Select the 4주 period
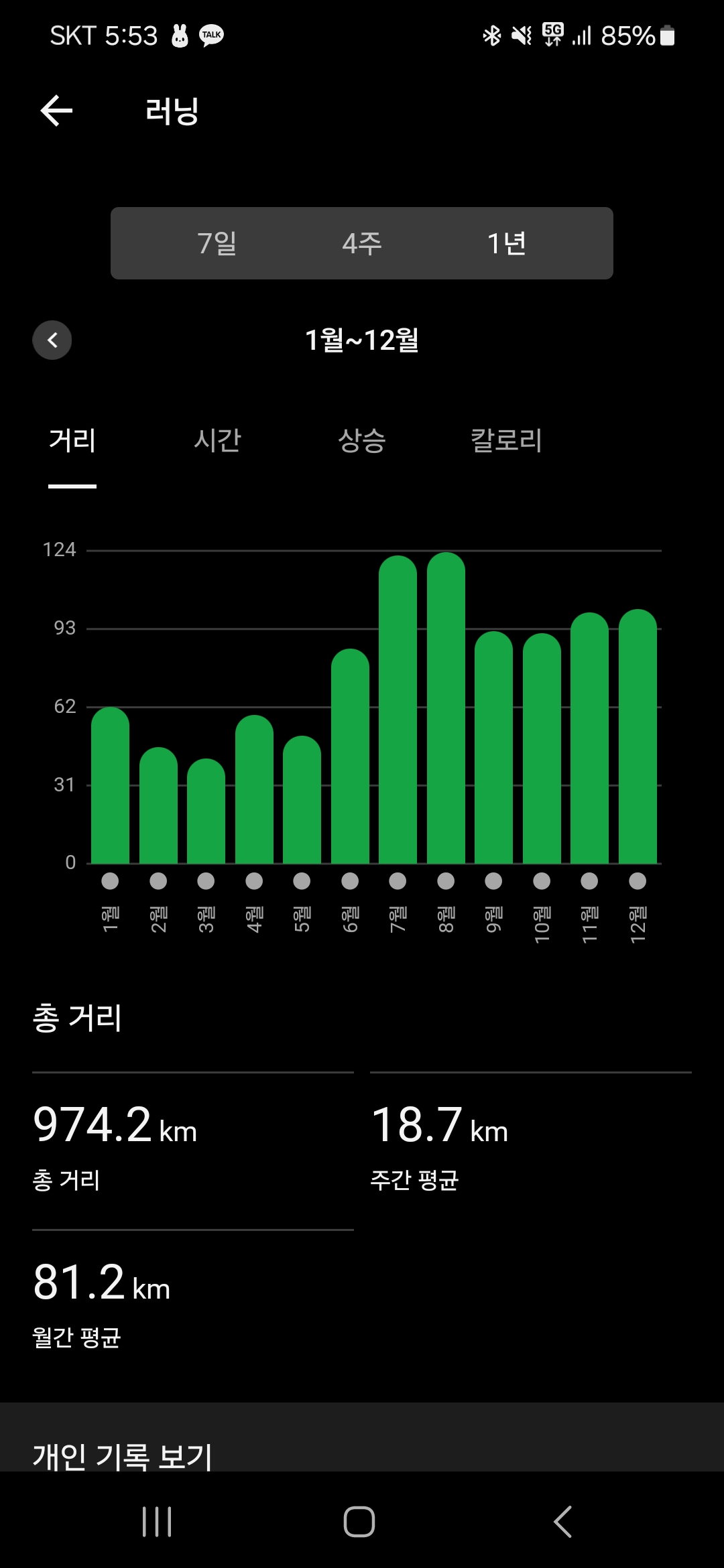This screenshot has height=1568, width=724. (362, 243)
